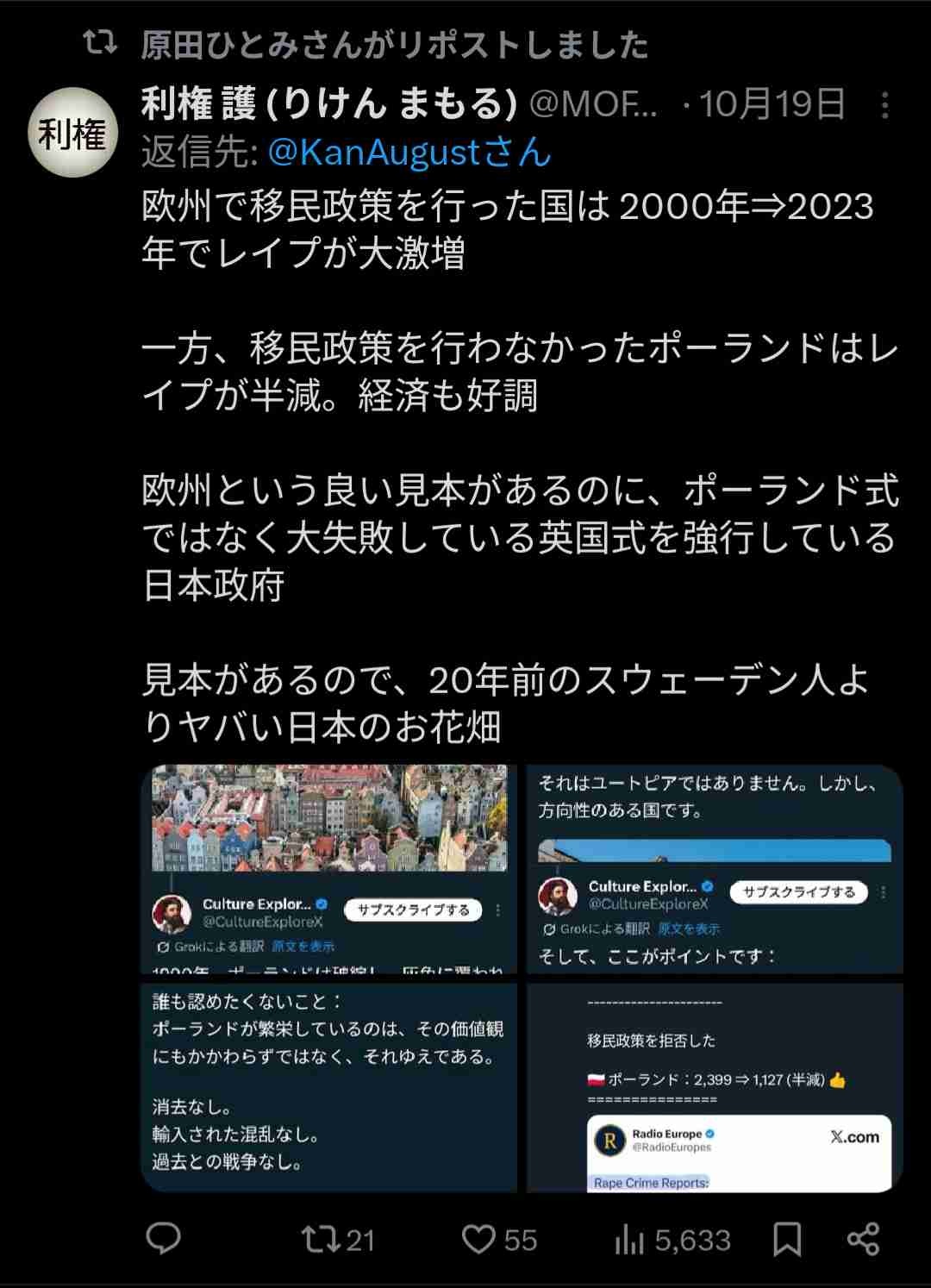Share this post
The width and height of the screenshot is (931, 1288).
click(863, 1240)
